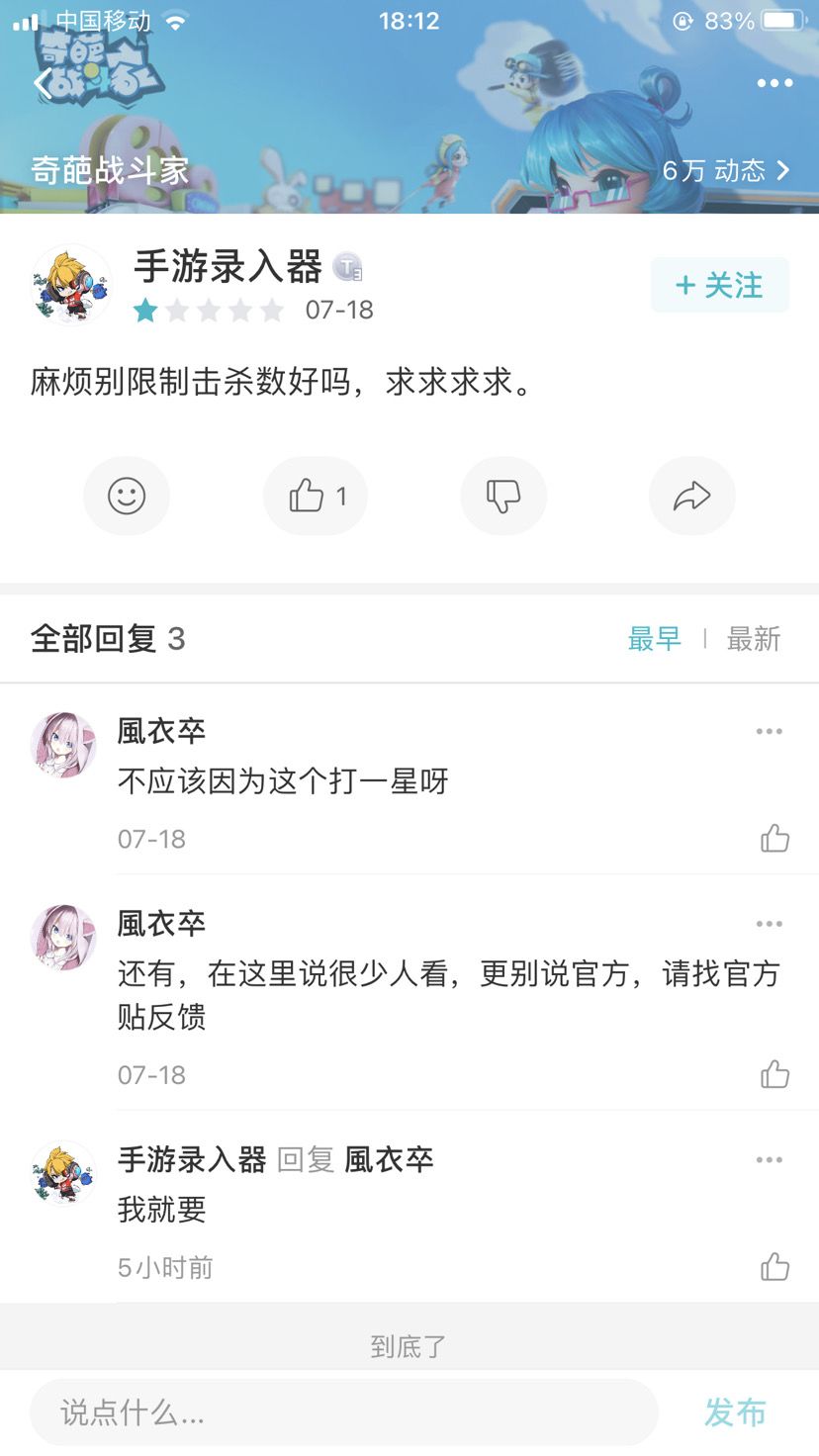Share this review
Image resolution: width=819 pixels, height=1456 pixels.
point(691,496)
